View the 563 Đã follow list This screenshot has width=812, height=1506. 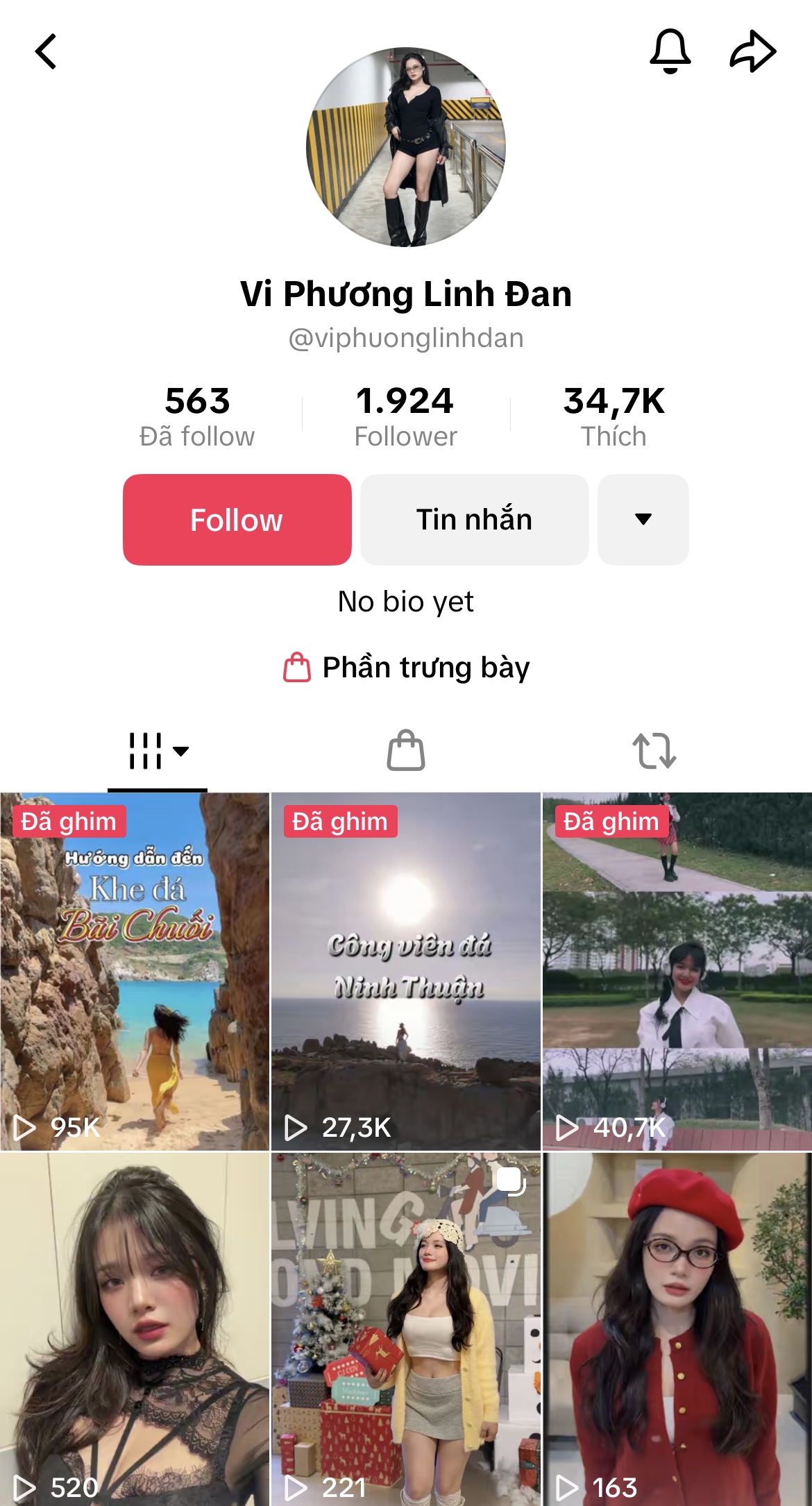pos(197,416)
